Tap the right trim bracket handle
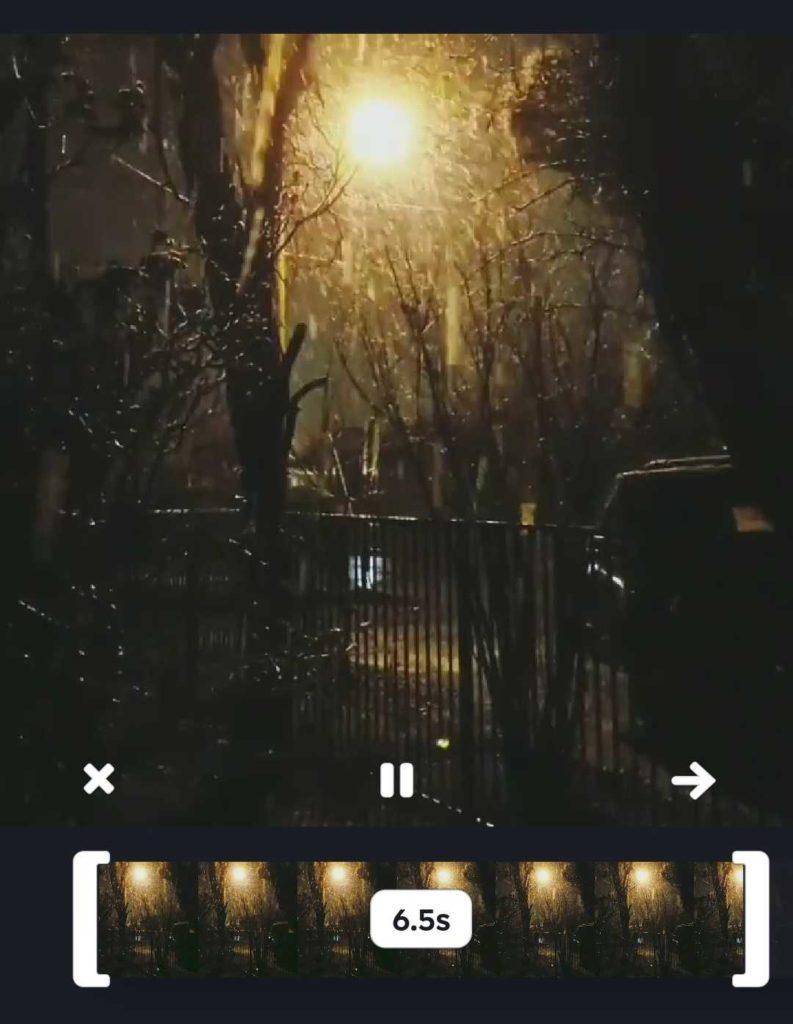The image size is (793, 1024). (x=752, y=918)
